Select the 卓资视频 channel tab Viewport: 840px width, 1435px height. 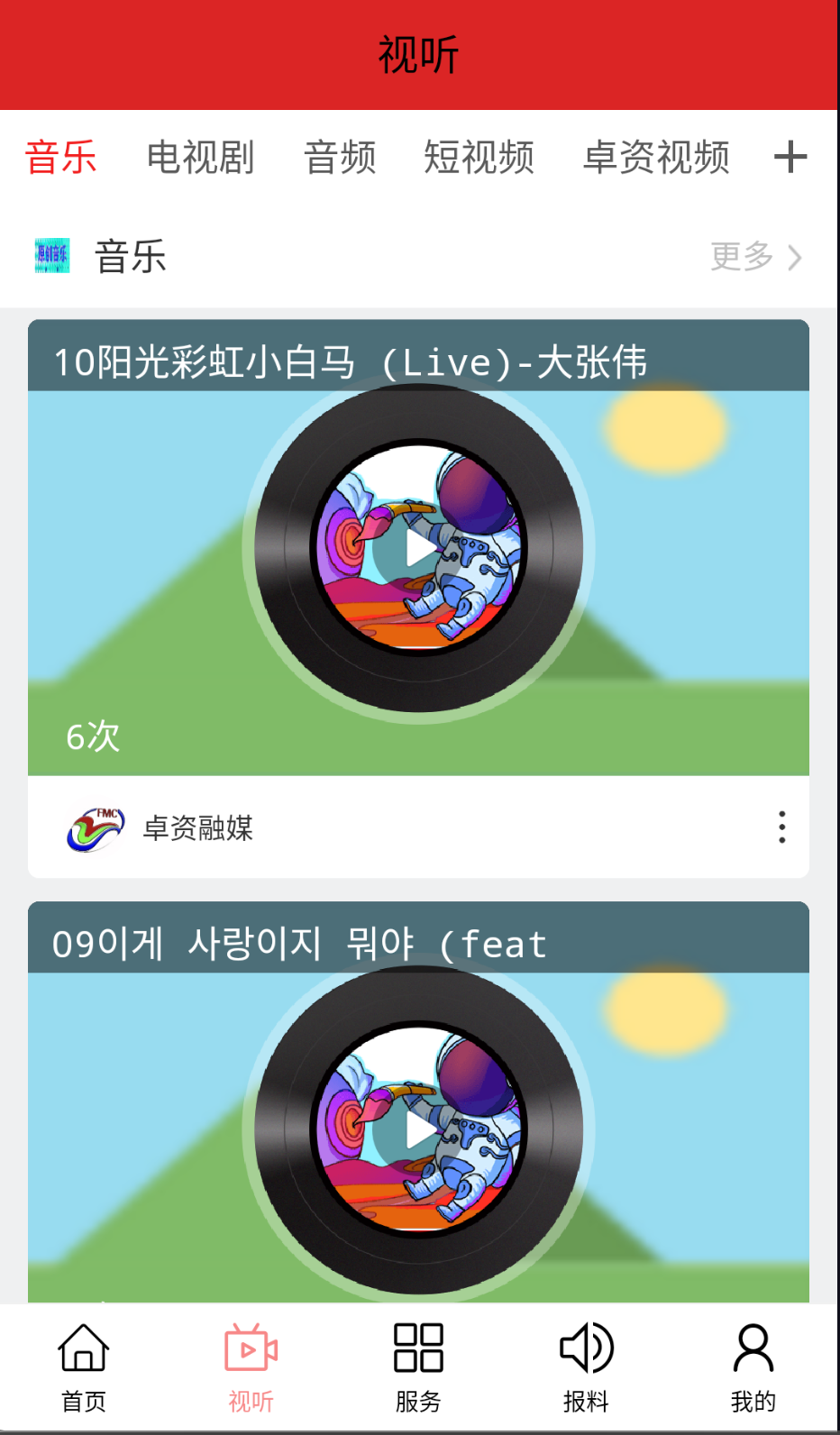tap(656, 157)
